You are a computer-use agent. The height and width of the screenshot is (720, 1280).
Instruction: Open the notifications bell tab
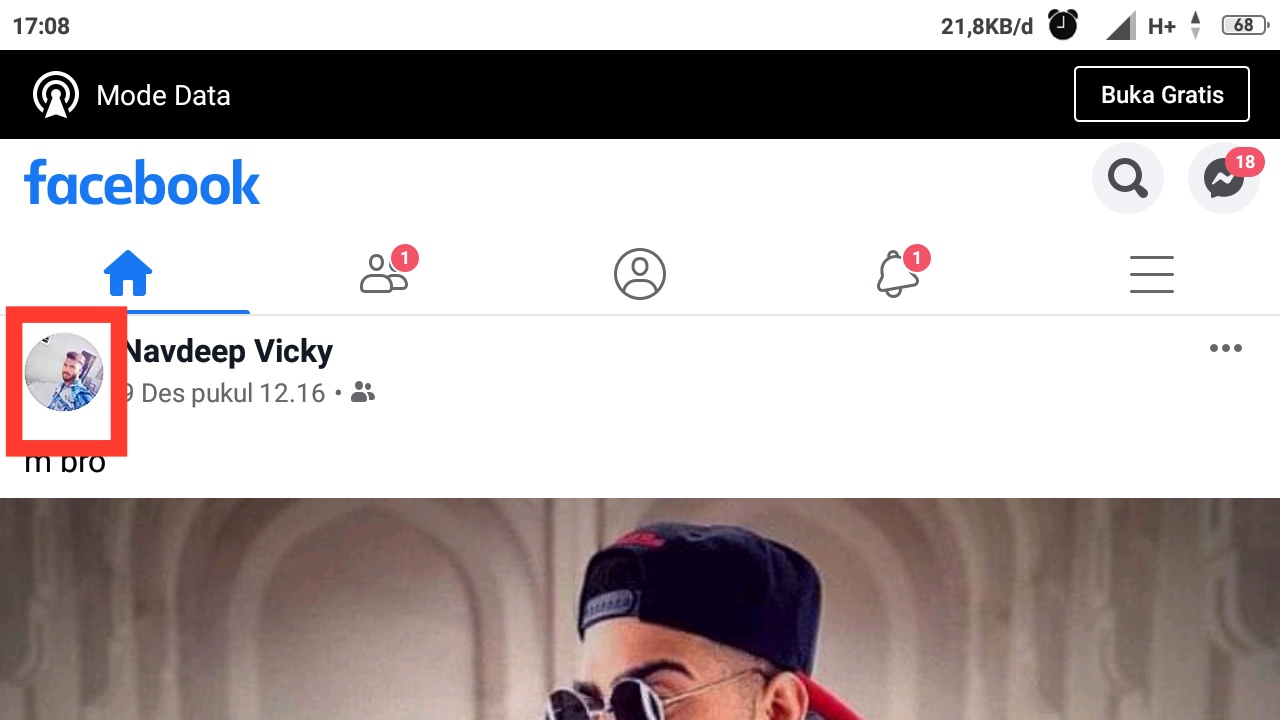coord(897,273)
